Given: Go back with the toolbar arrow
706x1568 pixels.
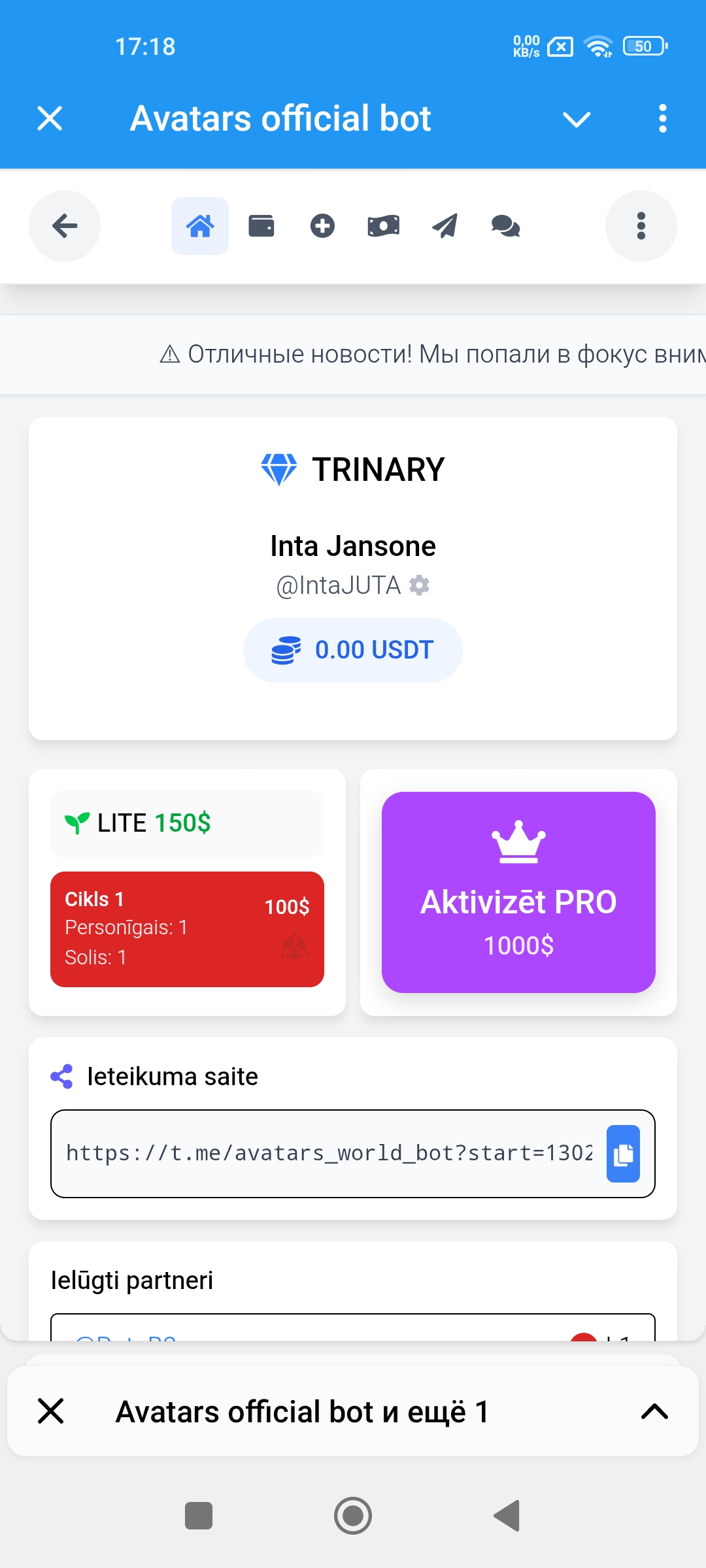Looking at the screenshot, I should tap(65, 226).
